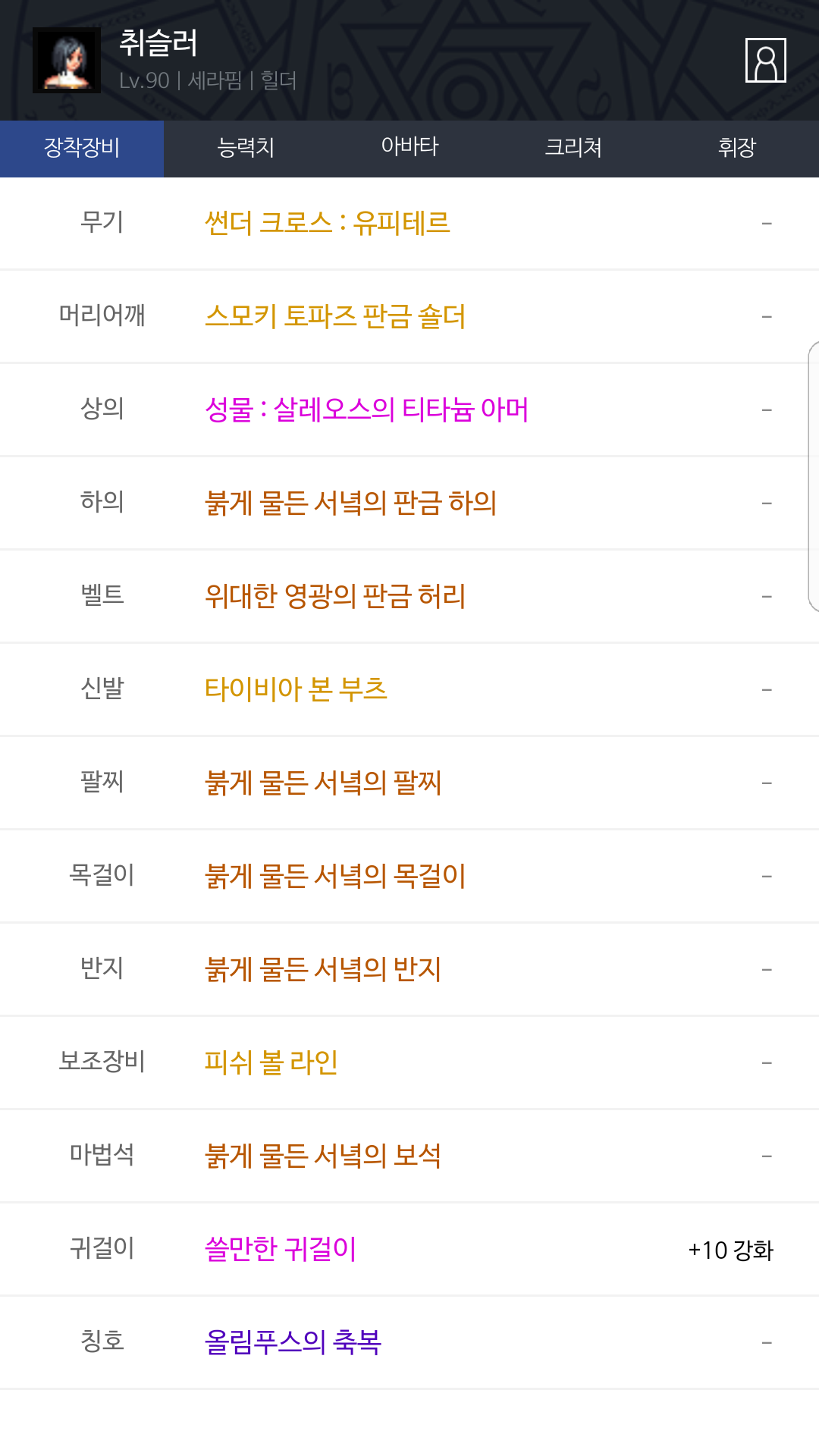View 붉게 물든 서녘의 팔찌 details
This screenshot has height=1456, width=819.
pos(323,783)
